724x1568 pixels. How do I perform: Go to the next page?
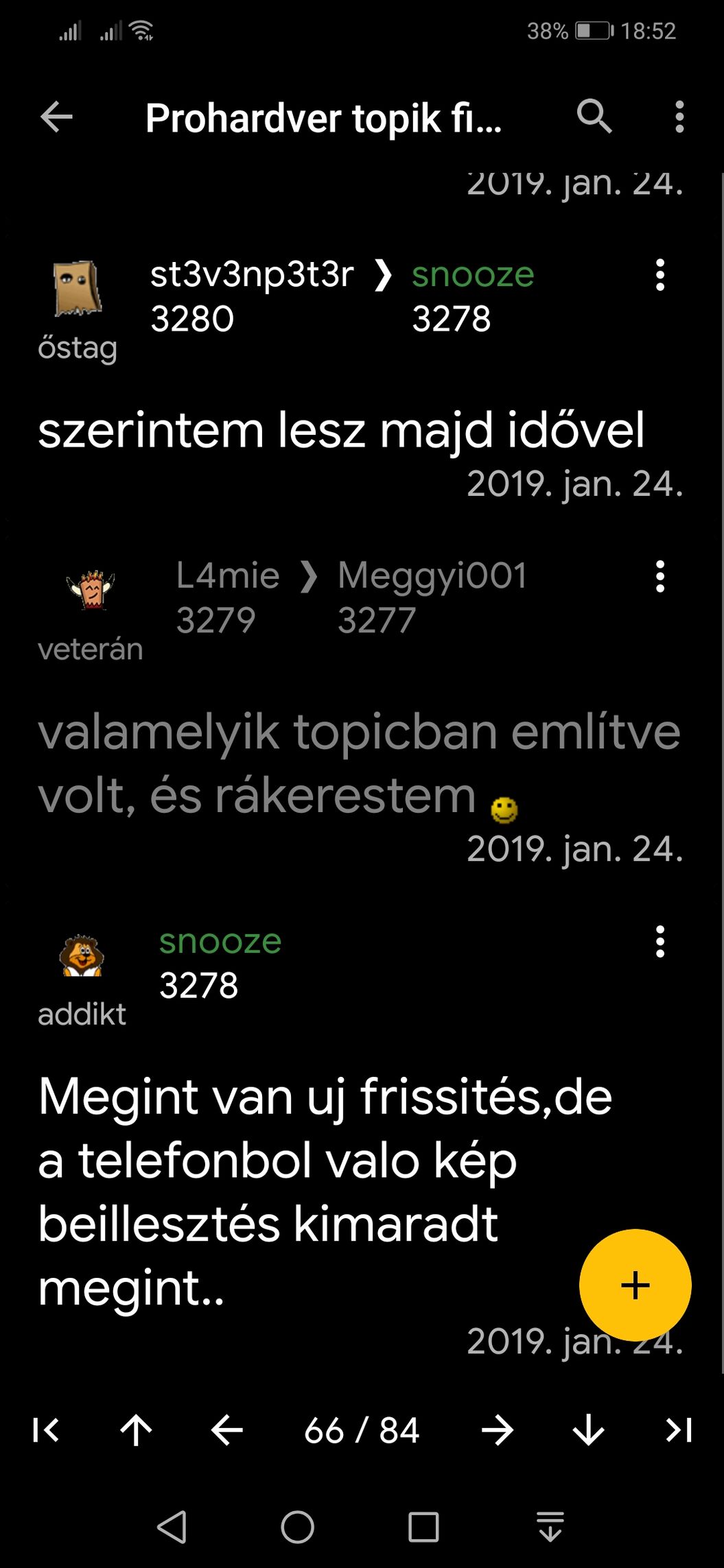[498, 1430]
